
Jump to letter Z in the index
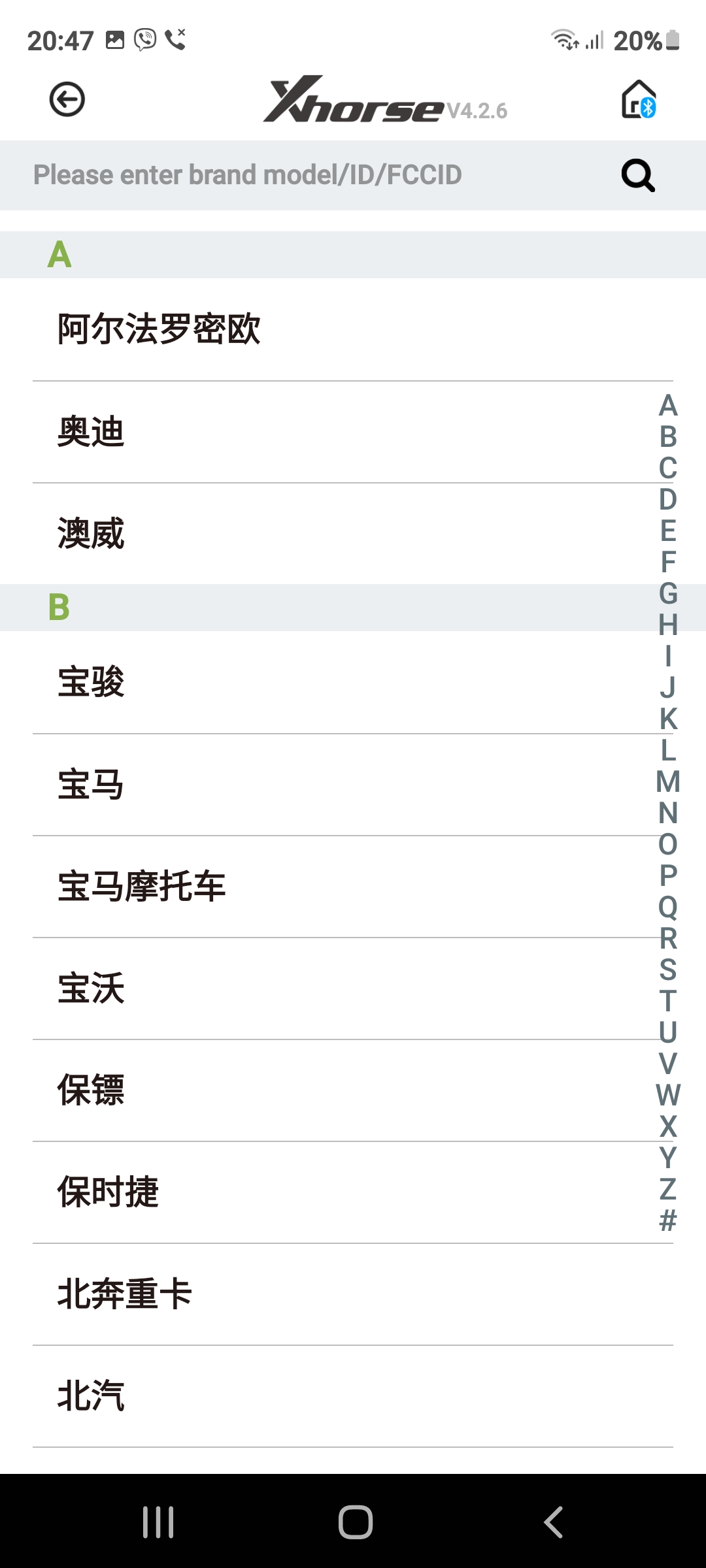[667, 1189]
